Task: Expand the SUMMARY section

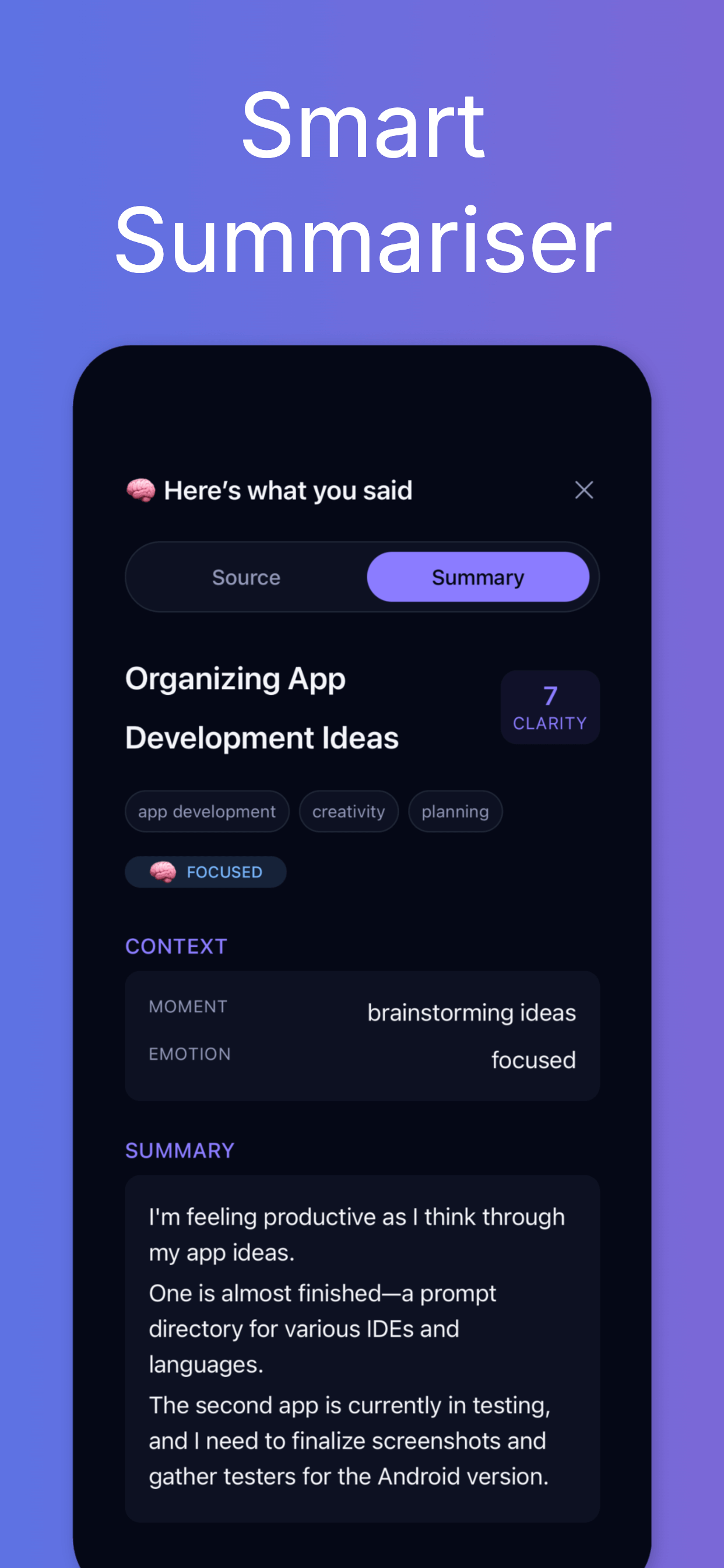Action: [180, 1150]
